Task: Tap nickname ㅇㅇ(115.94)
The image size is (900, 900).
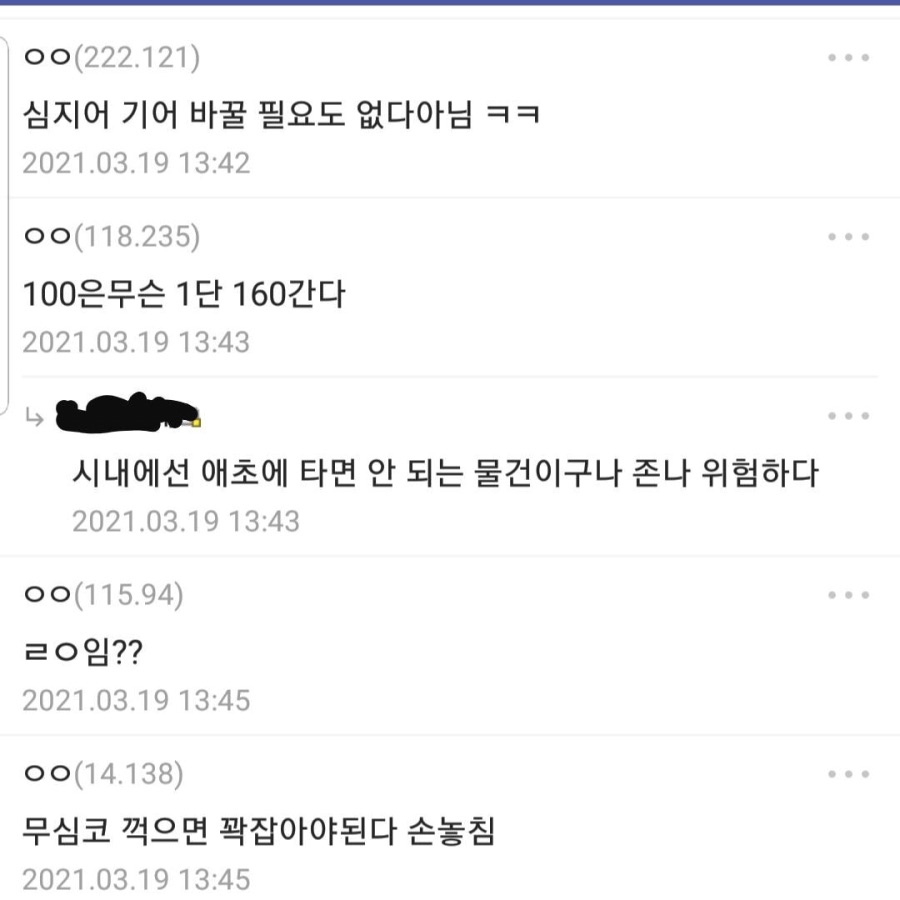Action: [x=102, y=595]
